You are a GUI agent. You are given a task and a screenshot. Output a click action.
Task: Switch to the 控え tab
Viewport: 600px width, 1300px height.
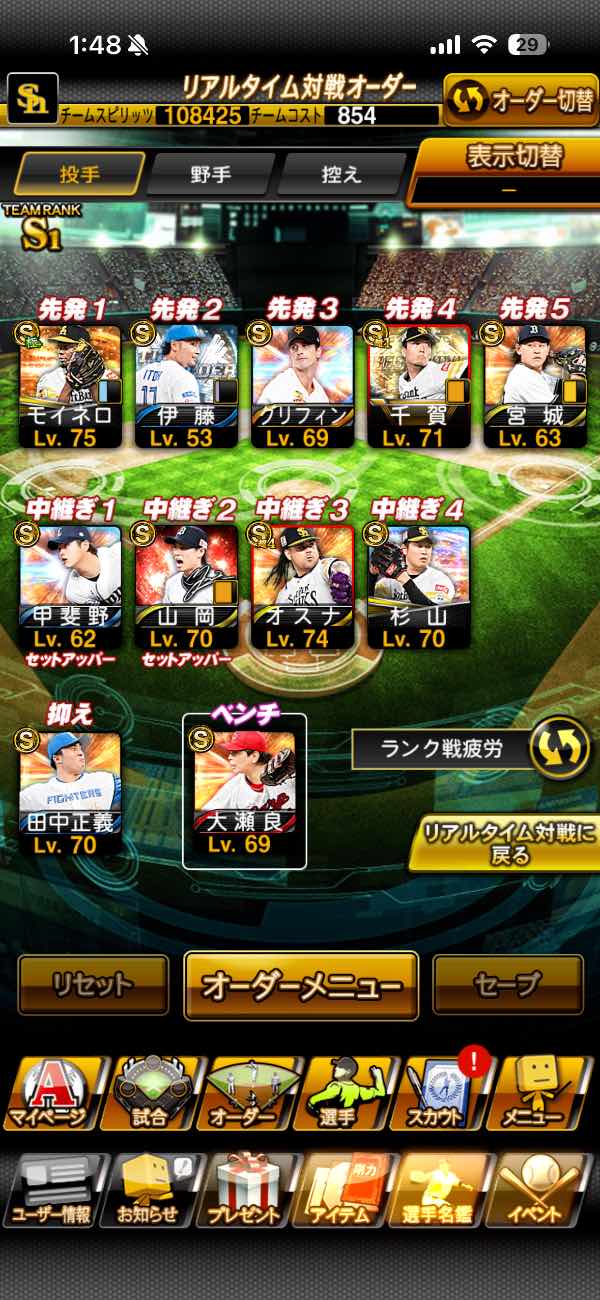pos(340,174)
